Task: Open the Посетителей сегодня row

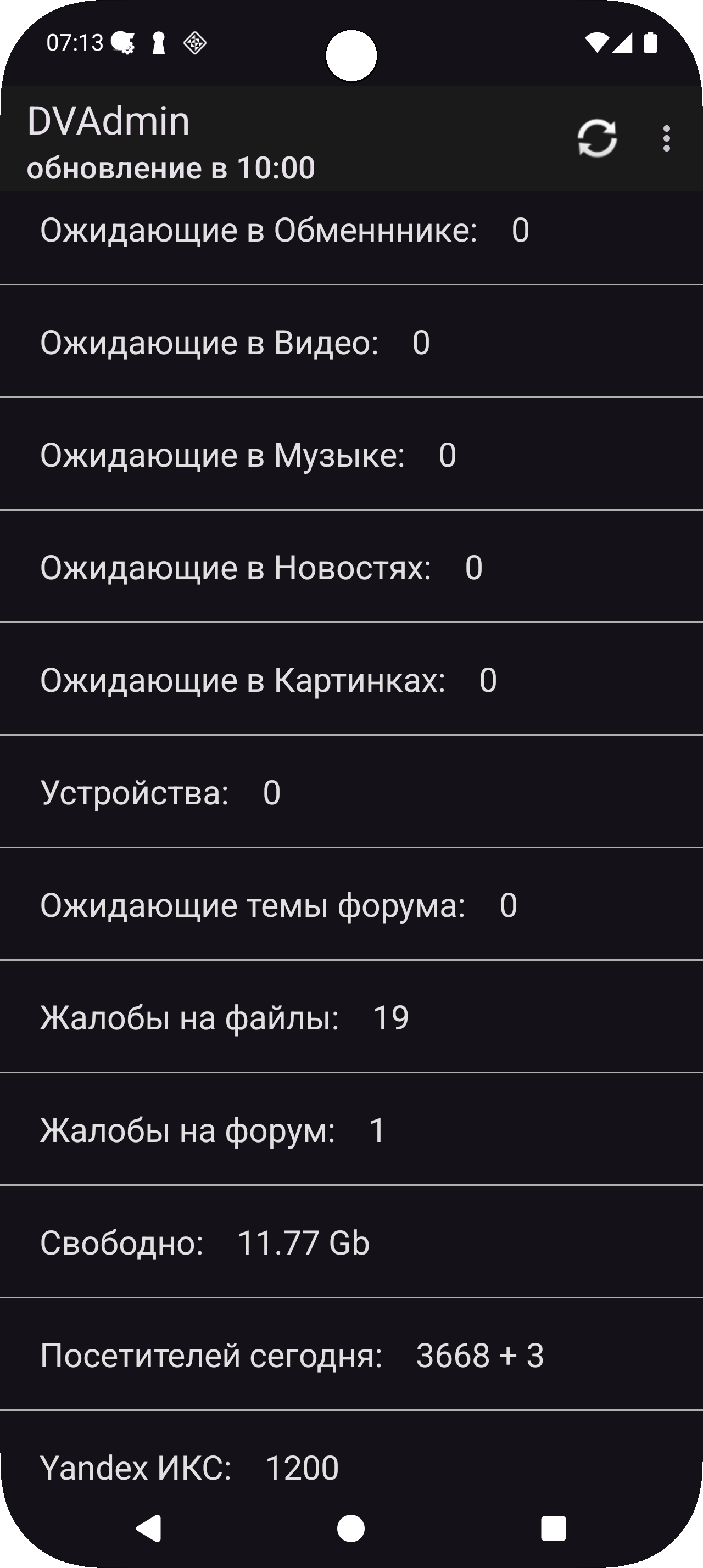Action: coord(351,1355)
